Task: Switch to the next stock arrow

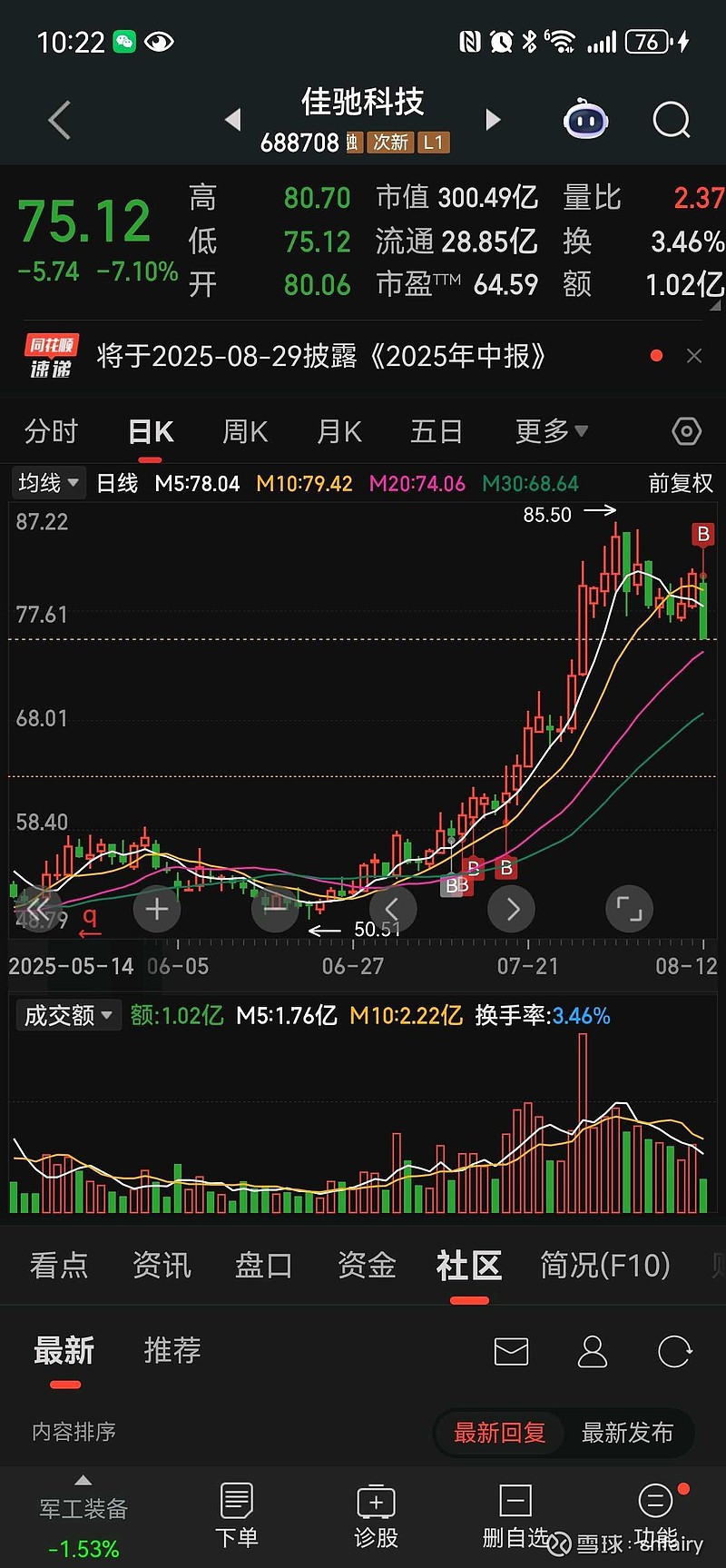Action: (493, 119)
